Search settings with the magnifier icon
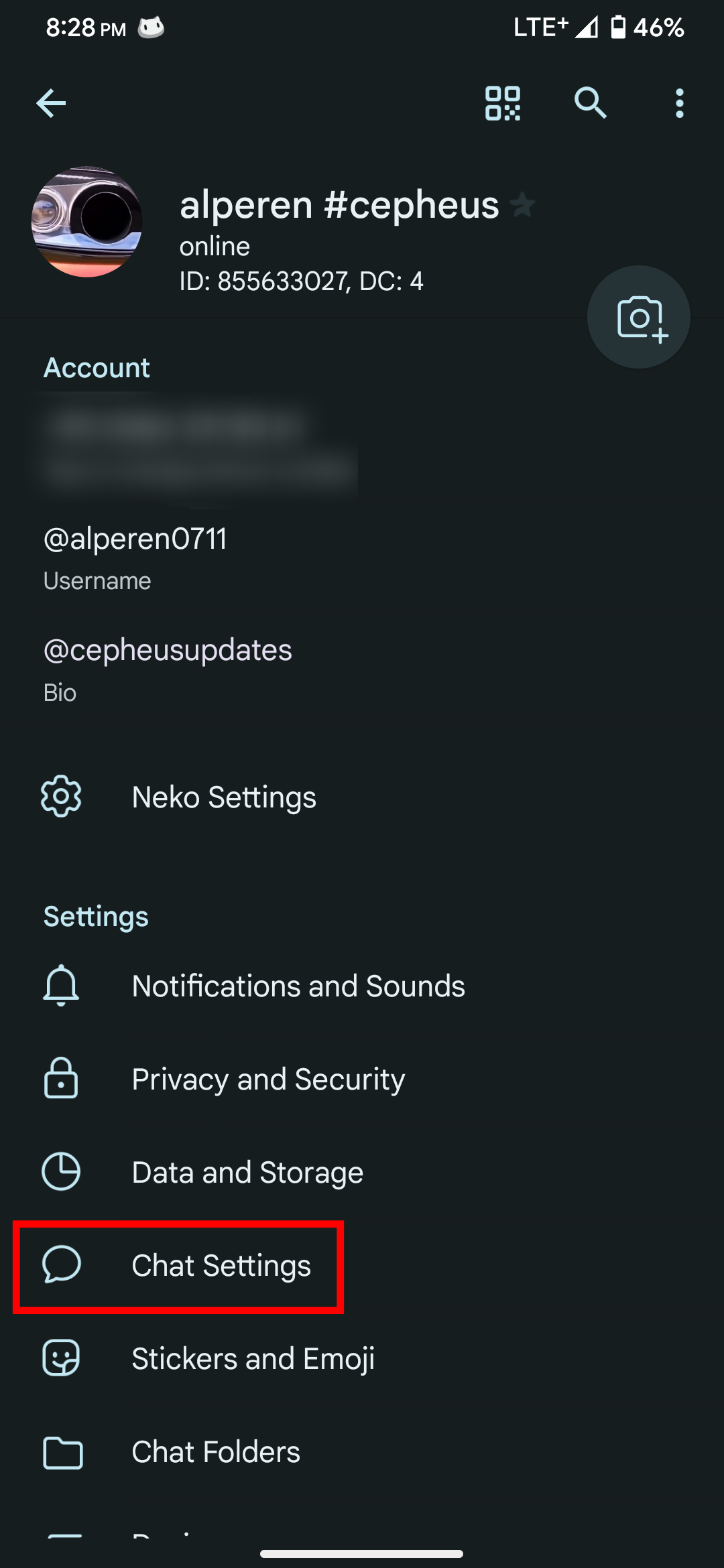This screenshot has width=724, height=1568. (x=590, y=103)
